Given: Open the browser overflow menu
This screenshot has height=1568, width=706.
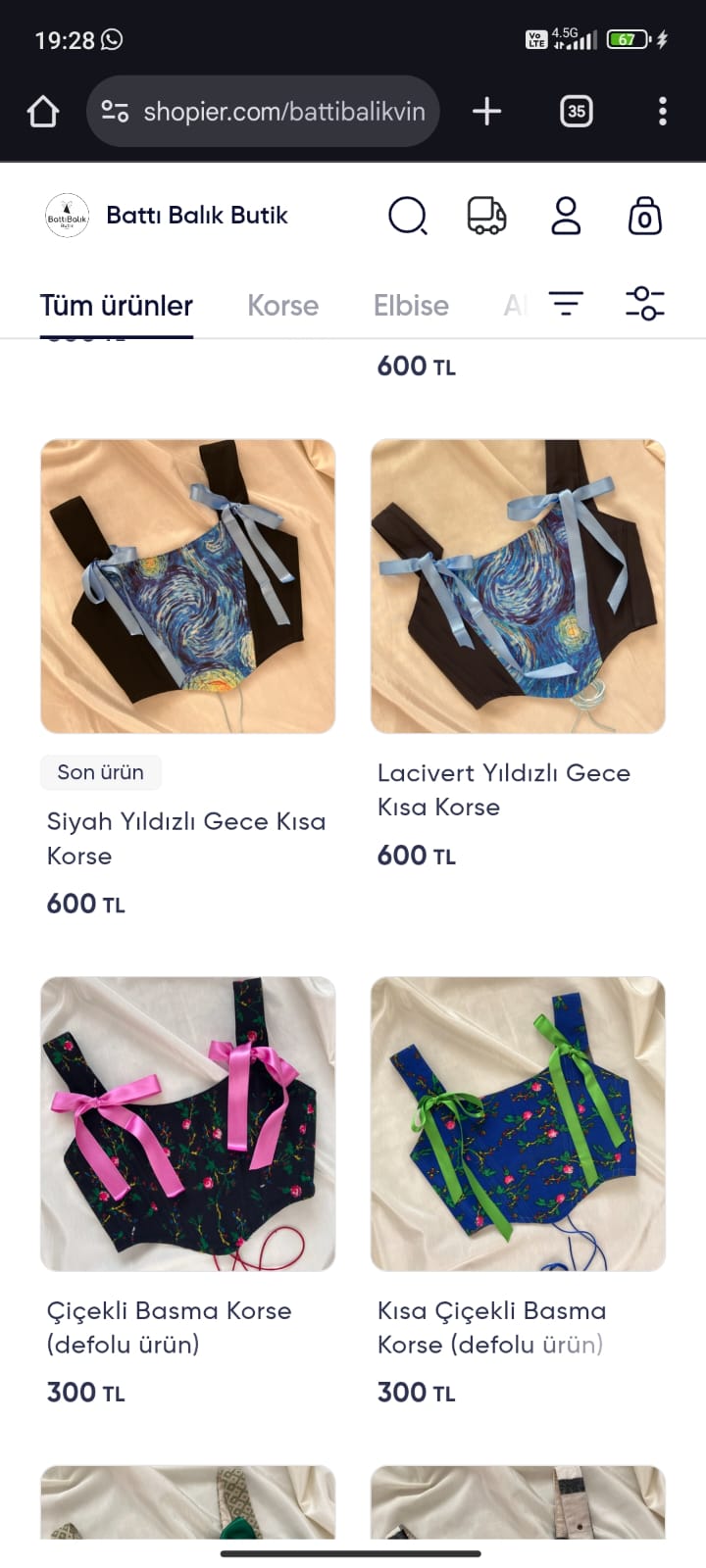Looking at the screenshot, I should [x=663, y=112].
